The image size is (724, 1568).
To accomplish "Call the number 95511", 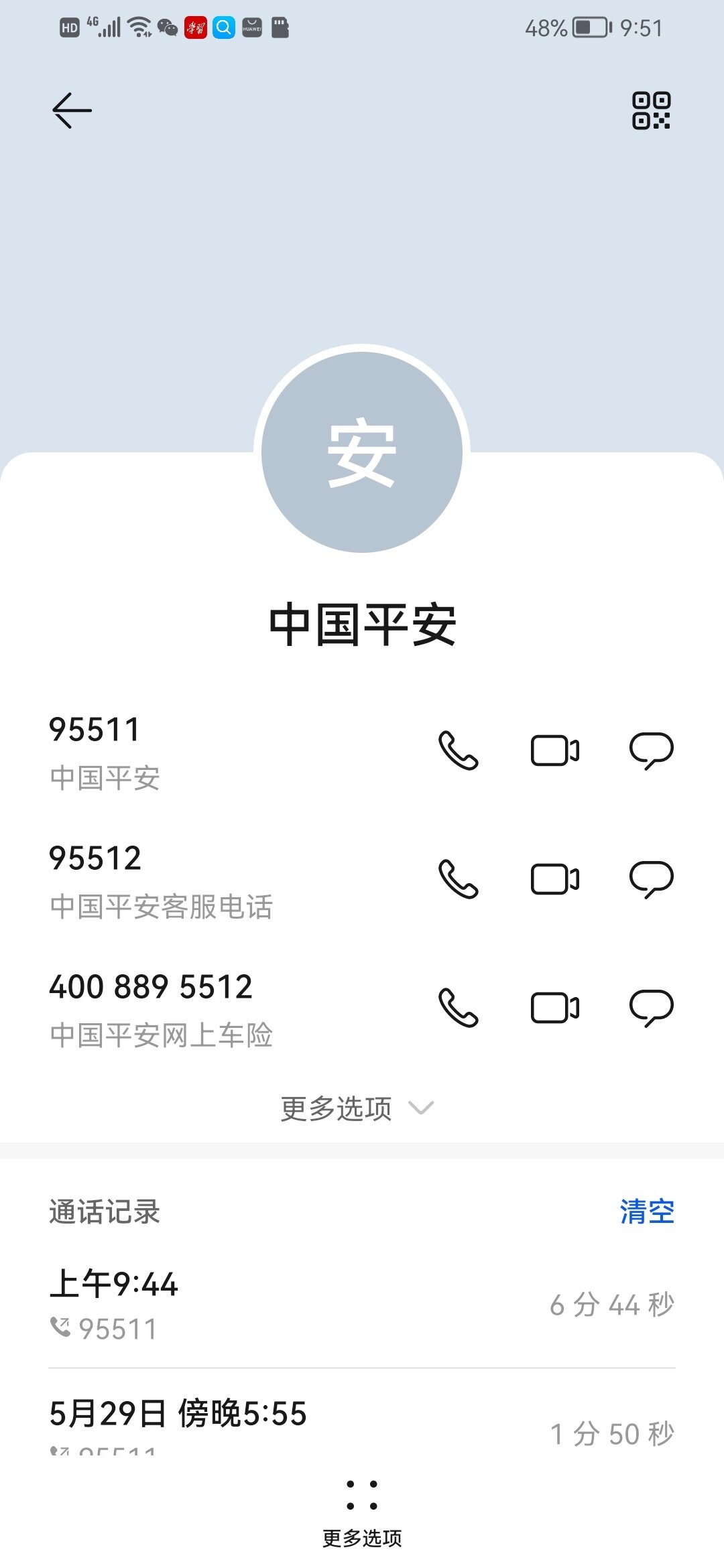I will (x=459, y=750).
